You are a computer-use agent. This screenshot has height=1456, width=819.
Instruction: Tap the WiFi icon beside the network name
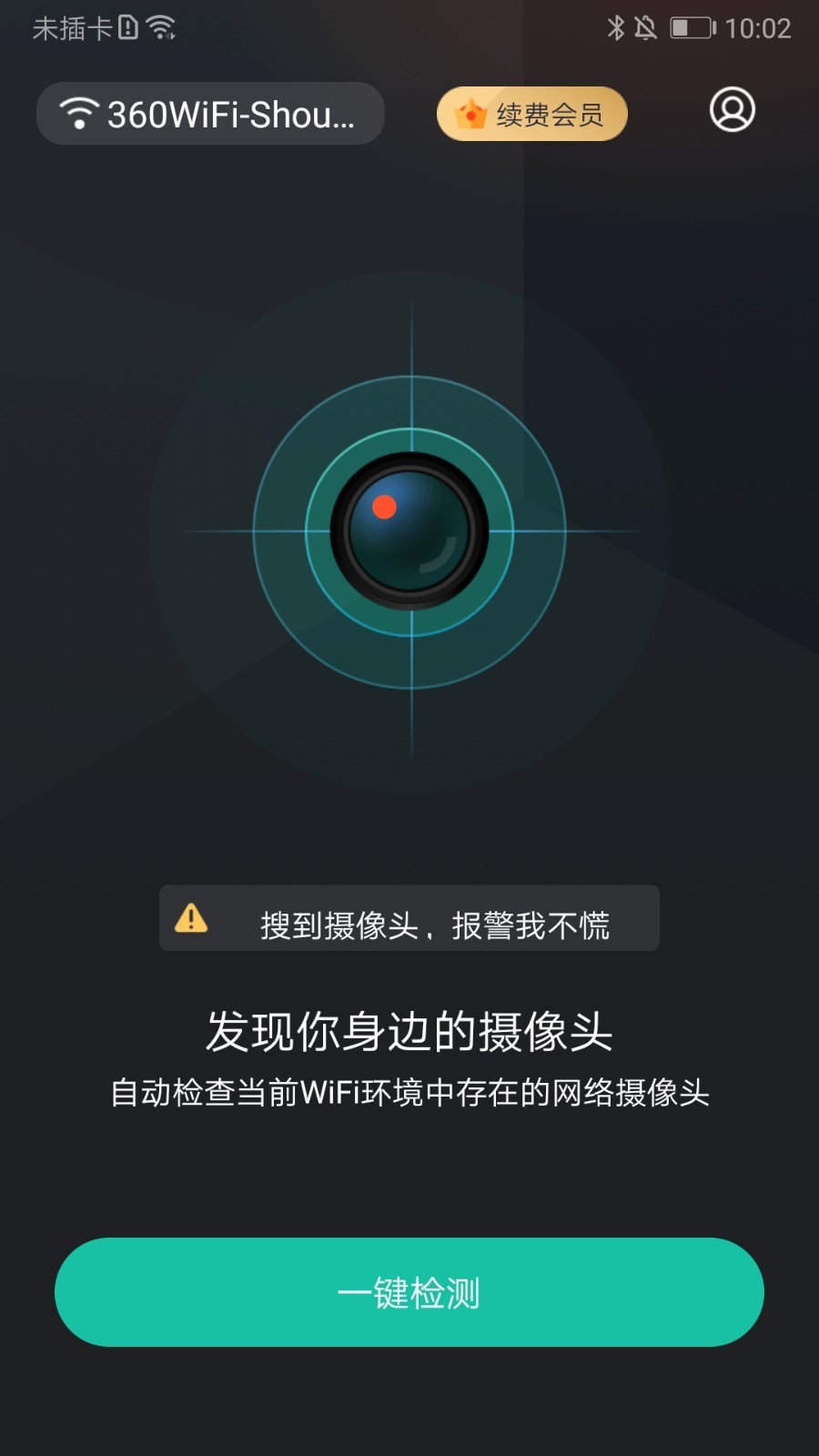[x=79, y=113]
